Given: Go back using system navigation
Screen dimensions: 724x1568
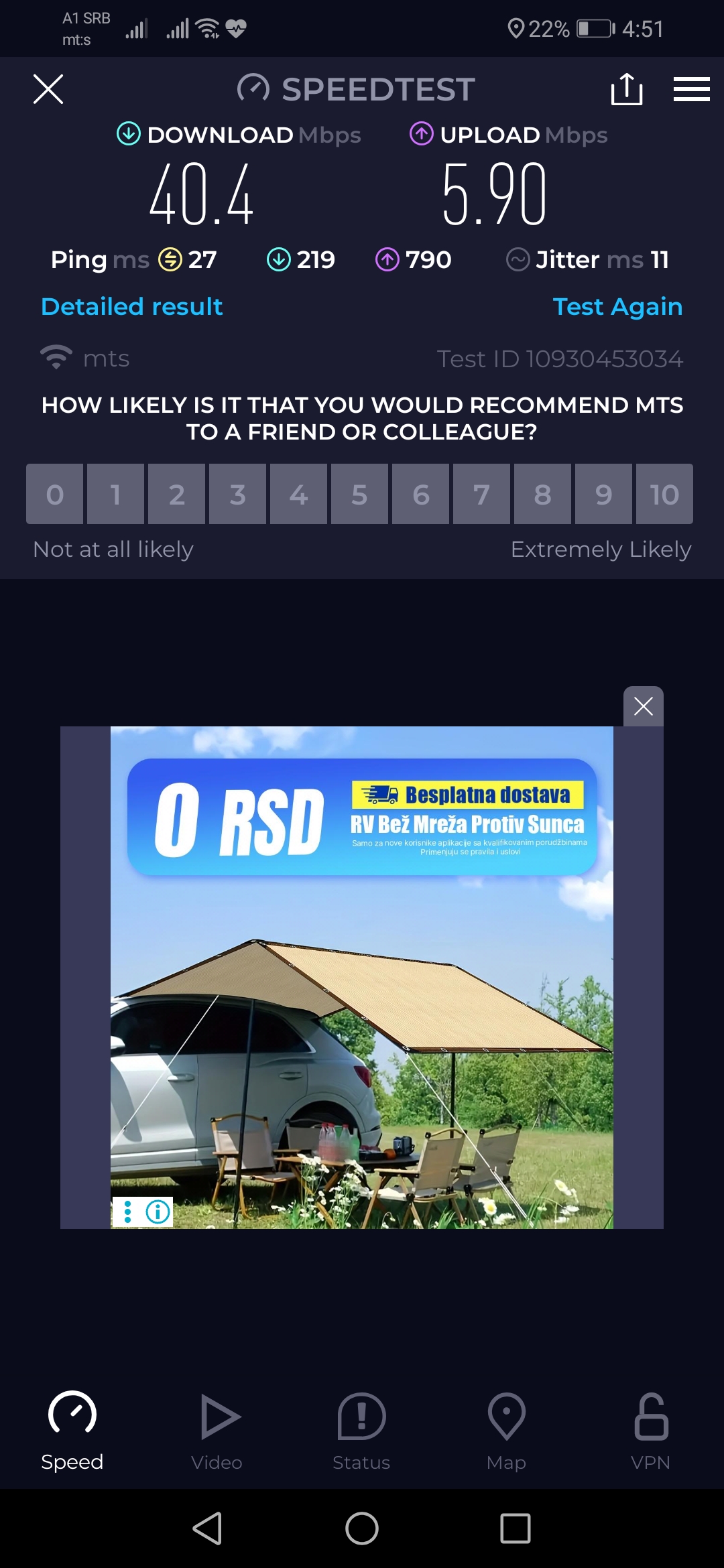Looking at the screenshot, I should (x=208, y=1528).
